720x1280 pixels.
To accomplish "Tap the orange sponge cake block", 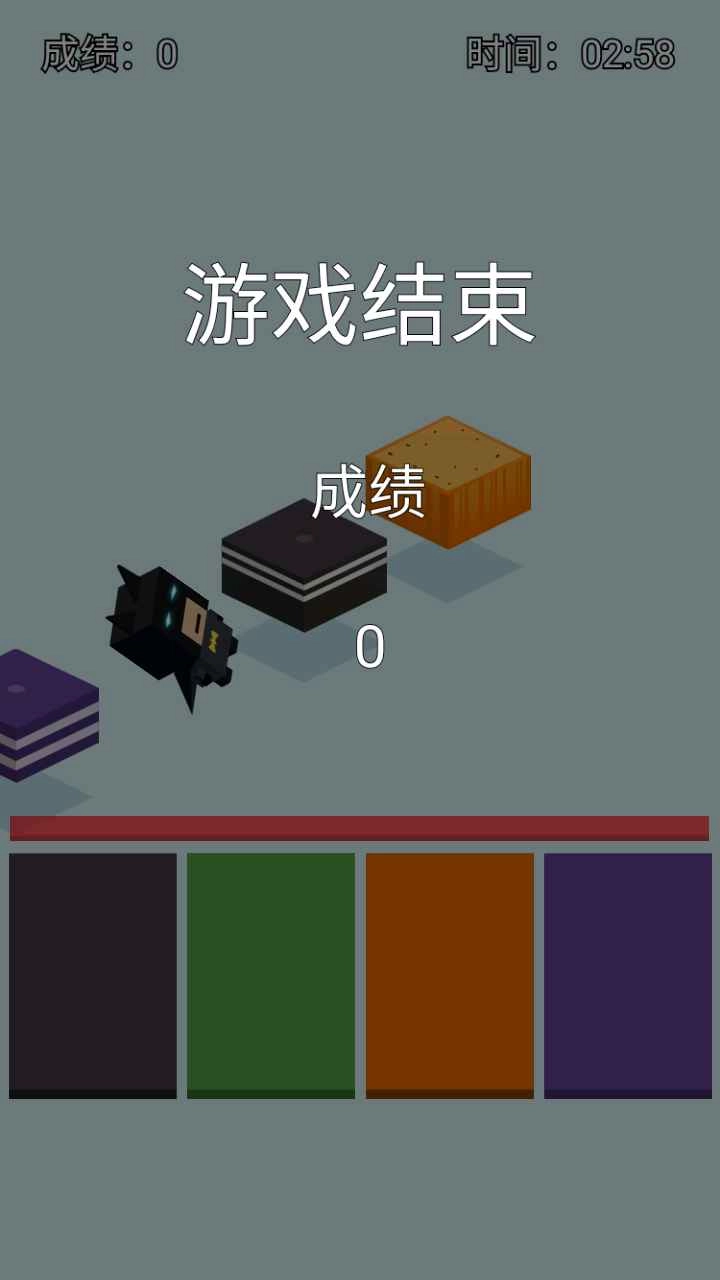I will pyautogui.click(x=450, y=480).
